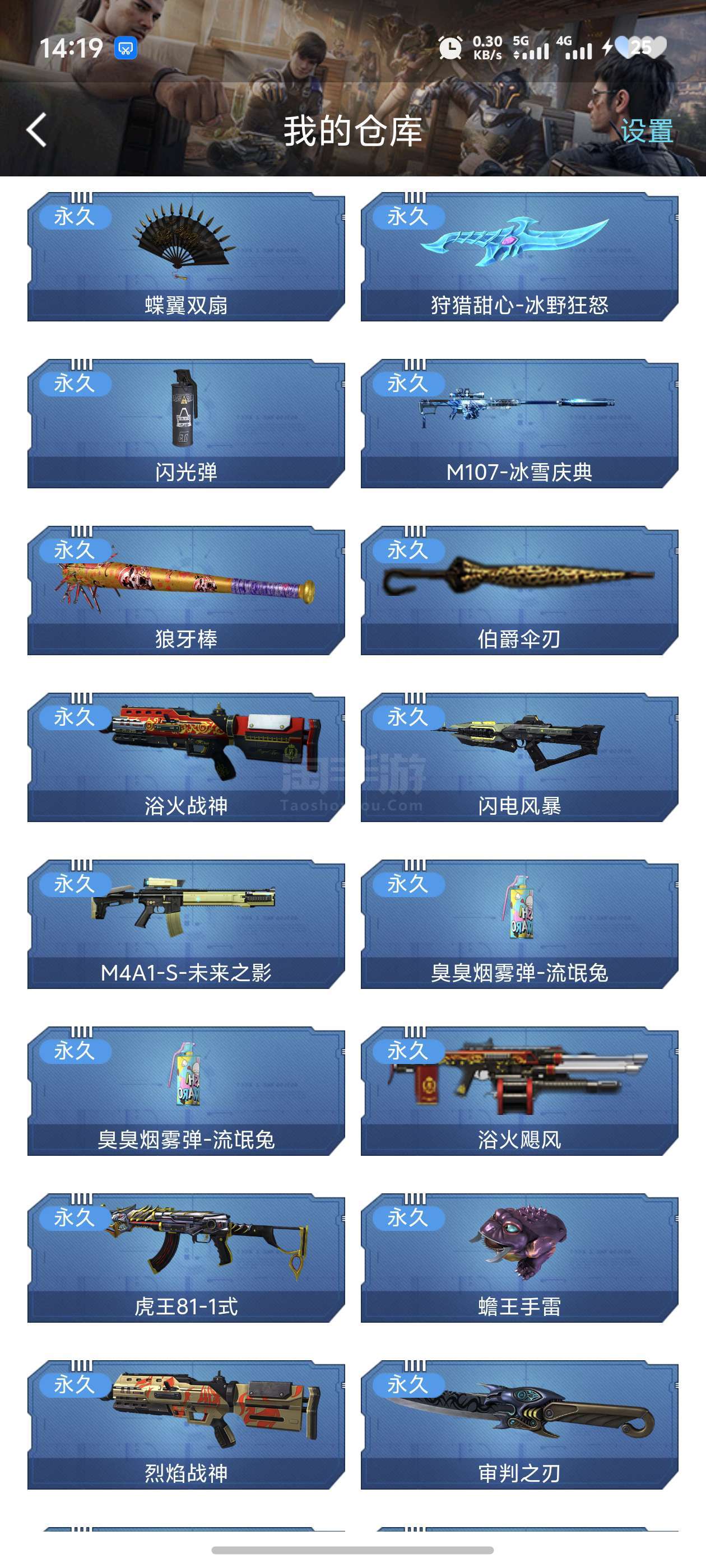
Task: Open the 浴火飓风 item card
Action: (x=519, y=1090)
